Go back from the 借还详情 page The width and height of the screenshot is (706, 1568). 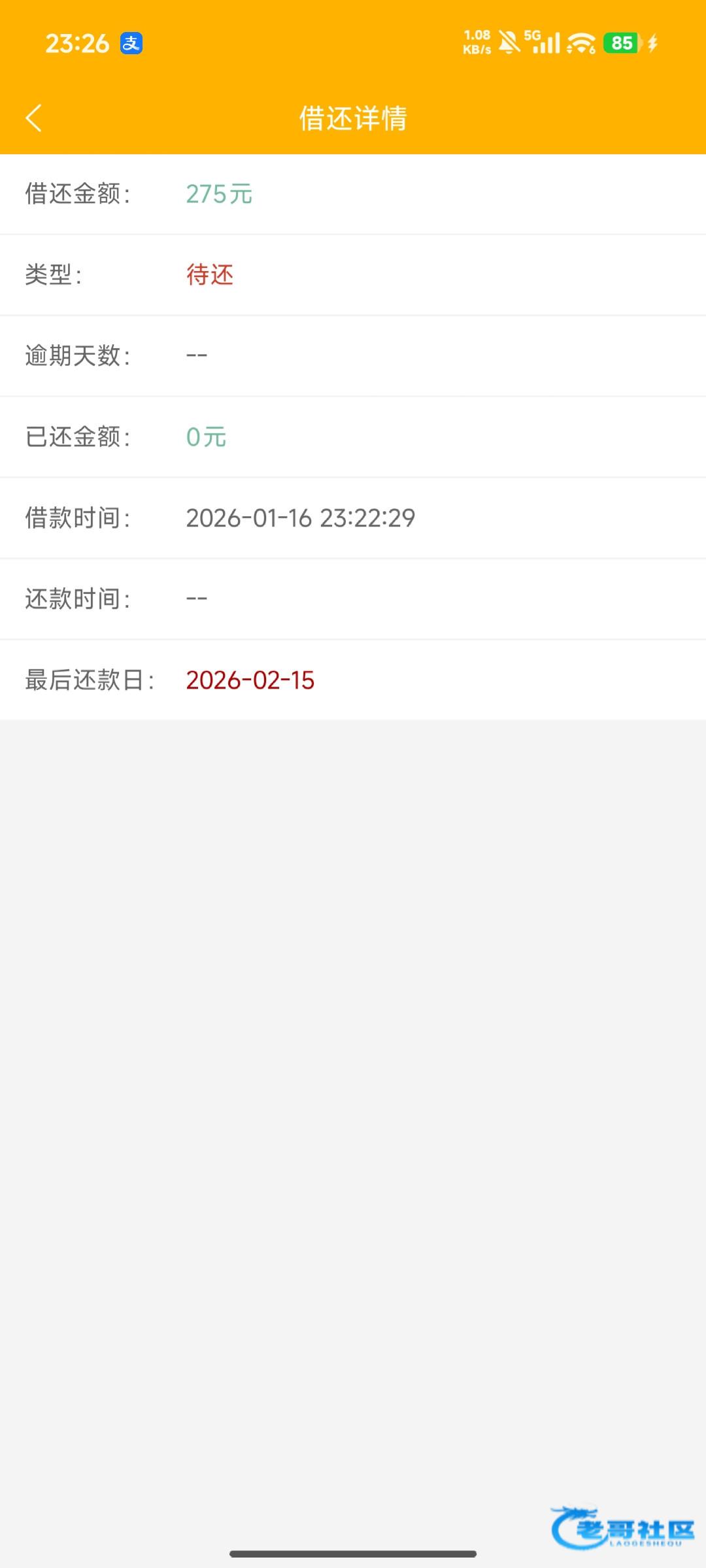click(x=34, y=118)
